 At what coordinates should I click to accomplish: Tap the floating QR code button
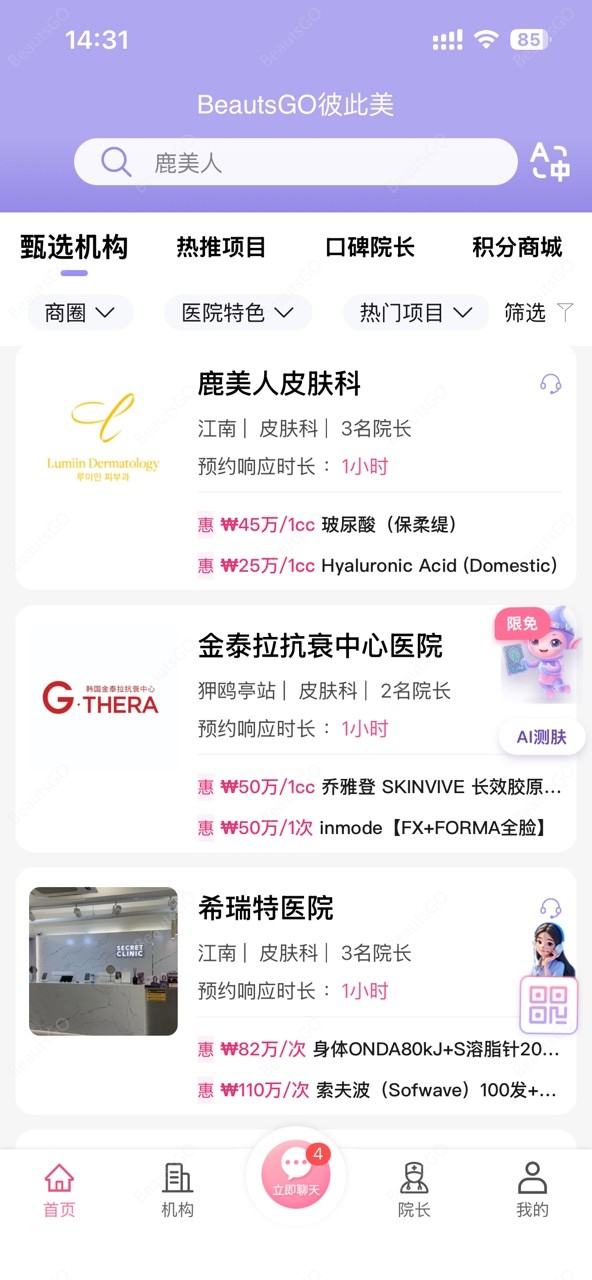(548, 1005)
